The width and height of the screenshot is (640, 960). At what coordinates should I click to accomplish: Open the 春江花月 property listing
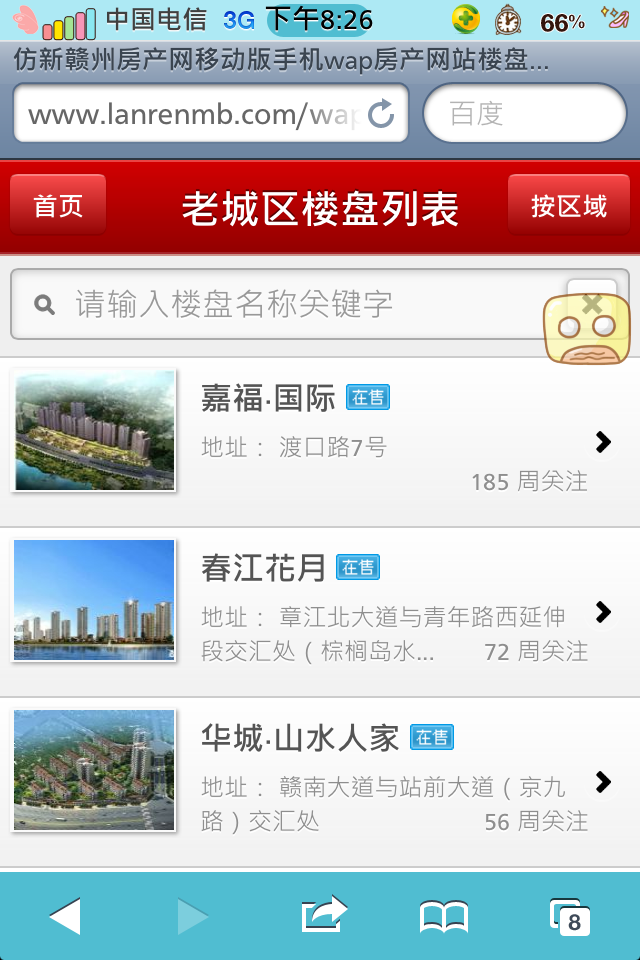click(320, 611)
